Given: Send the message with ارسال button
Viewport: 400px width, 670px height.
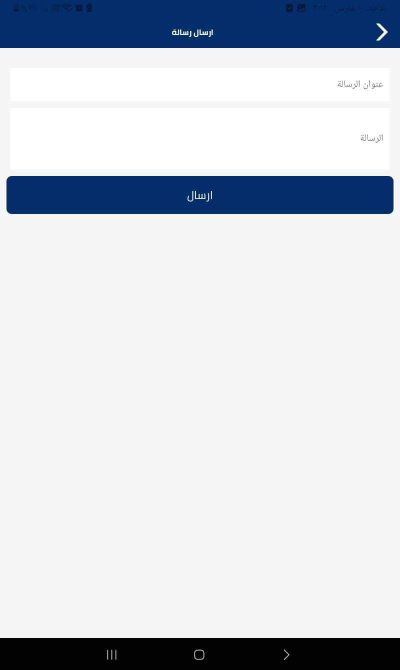Looking at the screenshot, I should tap(200, 195).
